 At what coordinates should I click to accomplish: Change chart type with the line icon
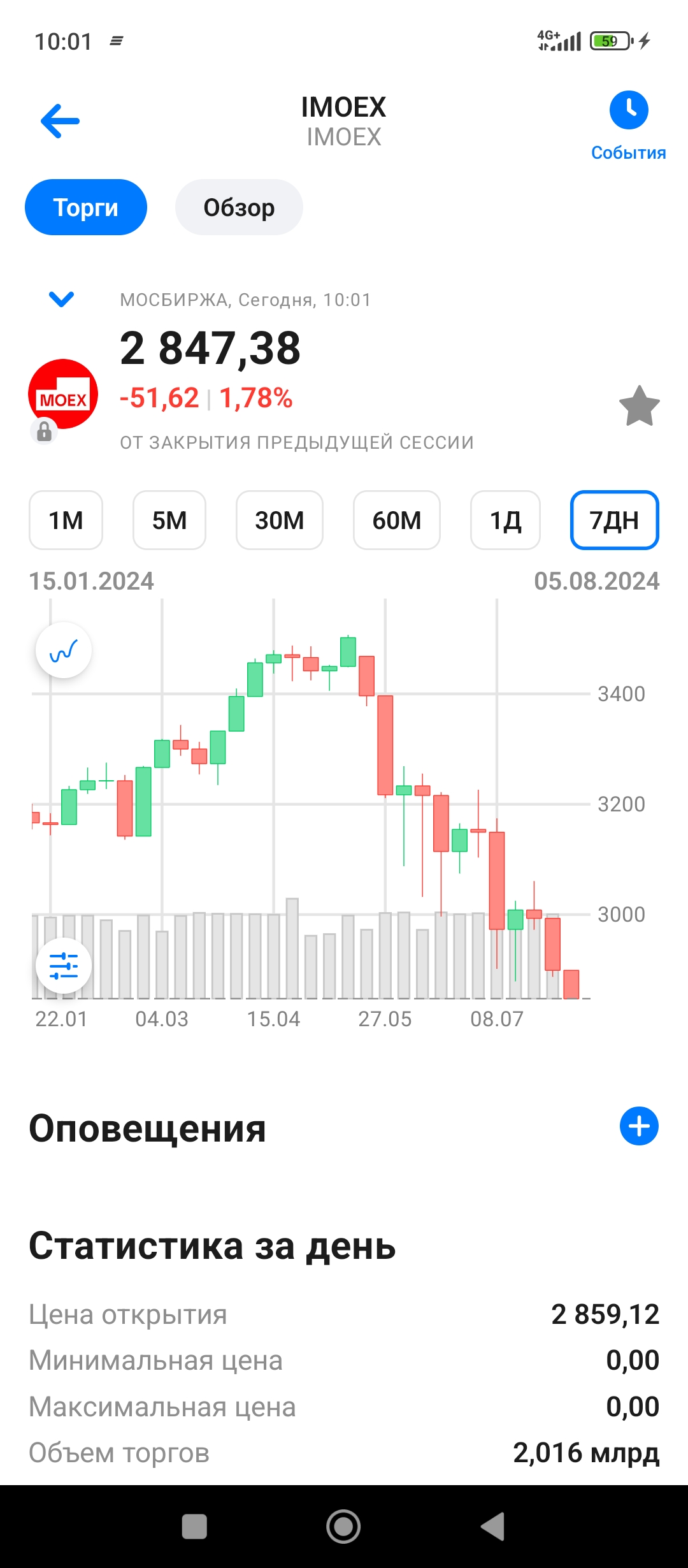64,650
